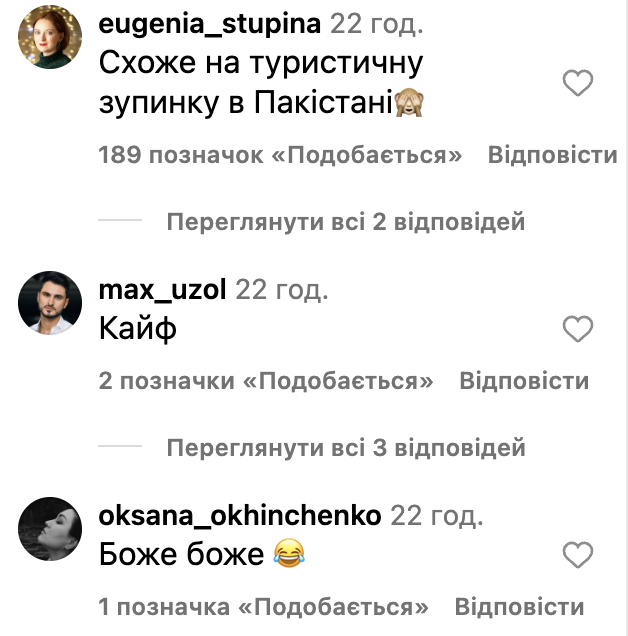The height and width of the screenshot is (636, 628).
Task: View the 189 likes on eugenia_stupina's comment
Action: [281, 155]
